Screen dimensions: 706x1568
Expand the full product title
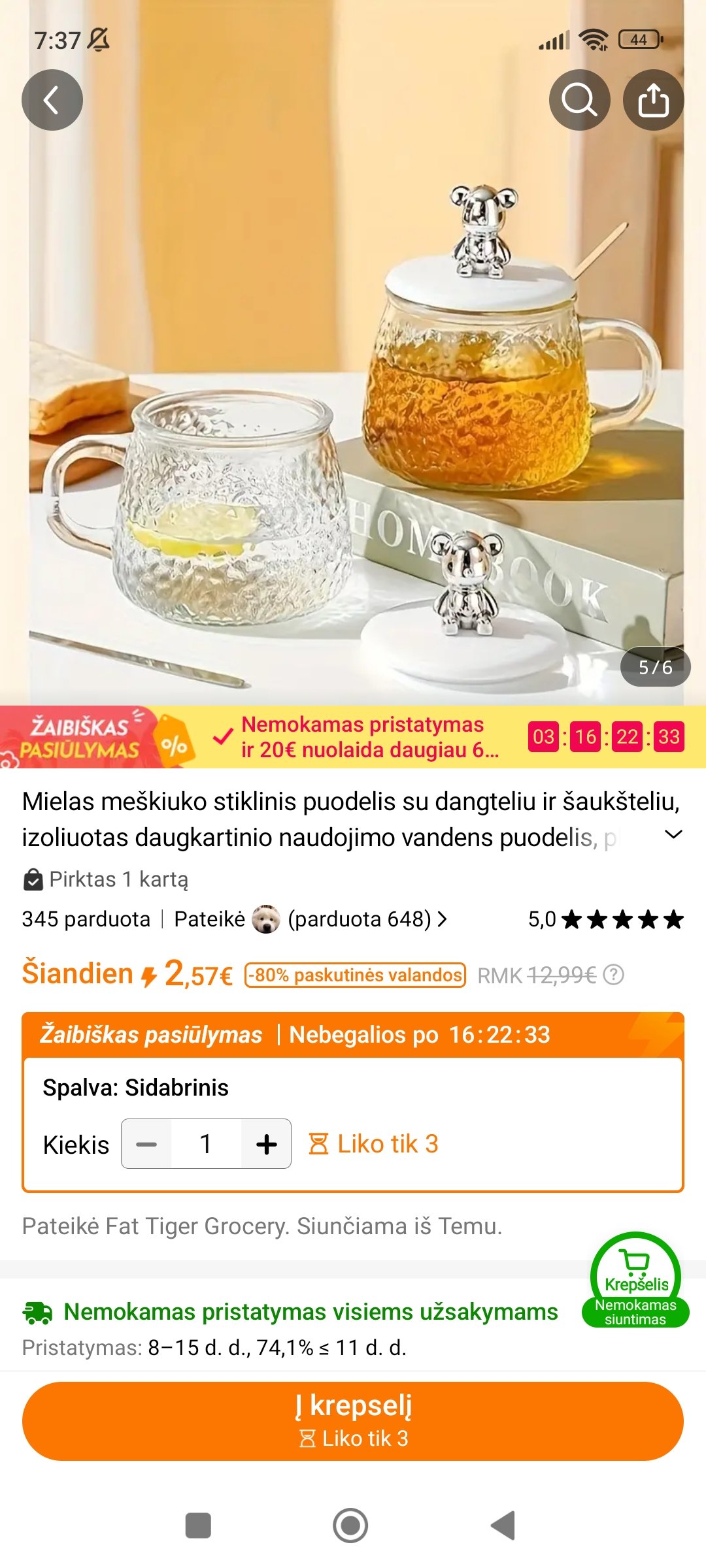pyautogui.click(x=673, y=835)
